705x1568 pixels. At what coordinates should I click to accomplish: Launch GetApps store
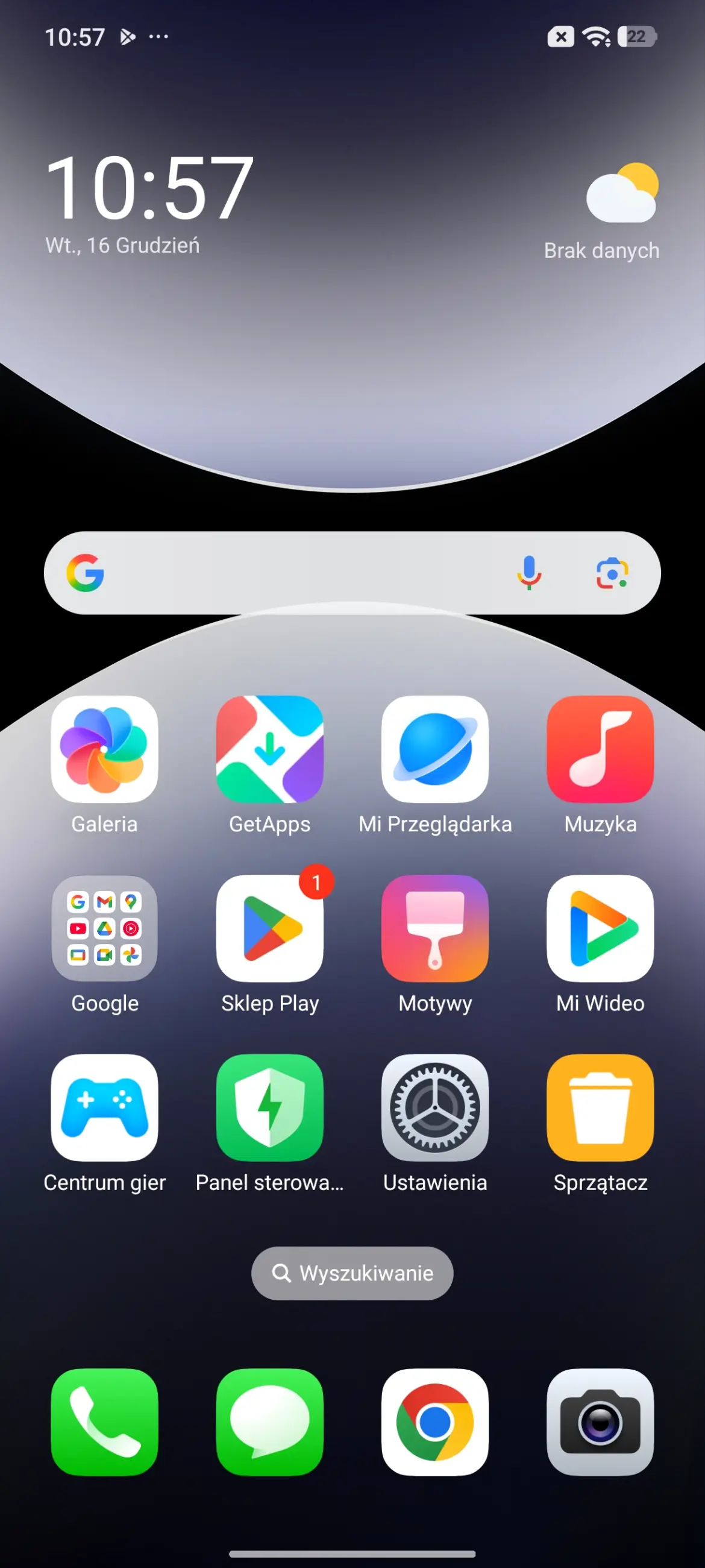[269, 749]
